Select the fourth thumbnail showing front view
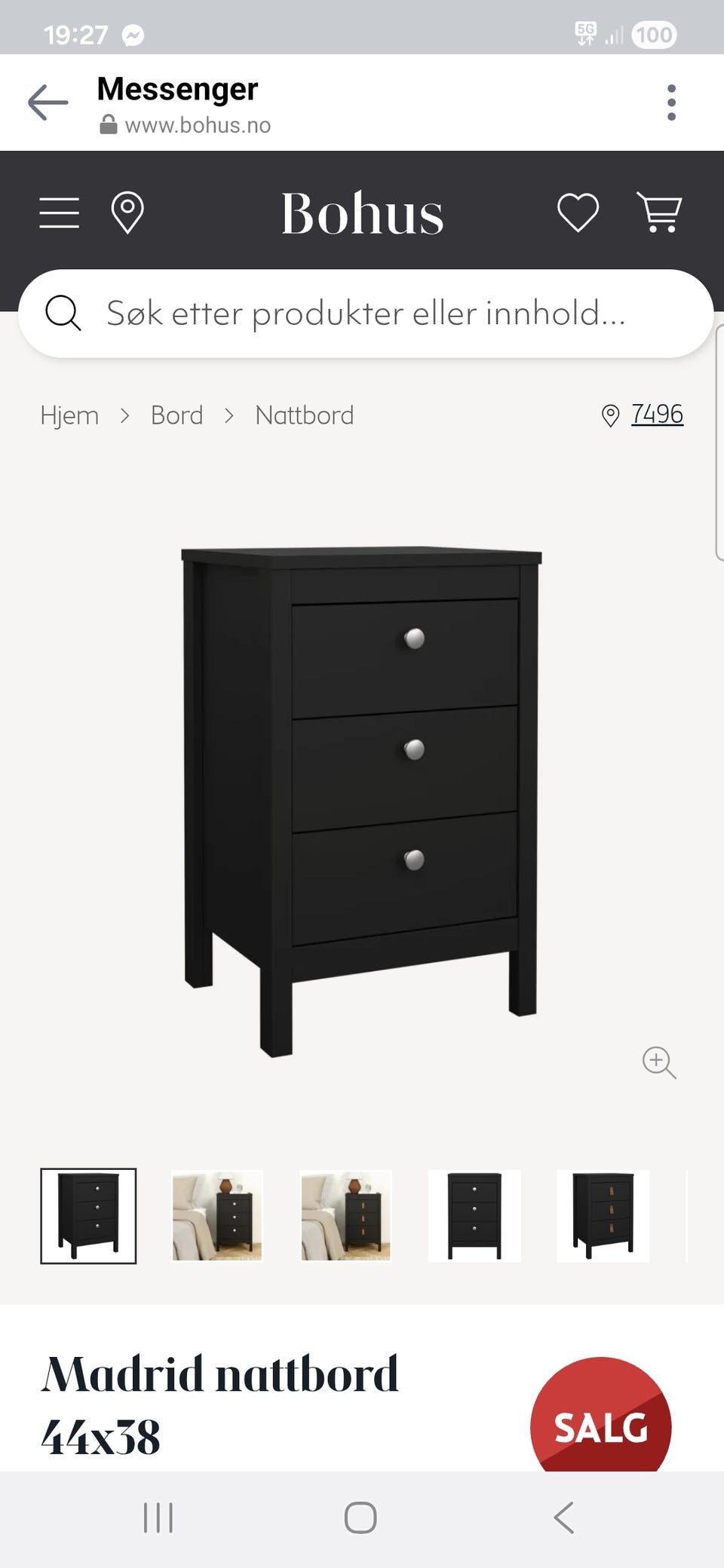The height and width of the screenshot is (1568, 724). 474,1215
